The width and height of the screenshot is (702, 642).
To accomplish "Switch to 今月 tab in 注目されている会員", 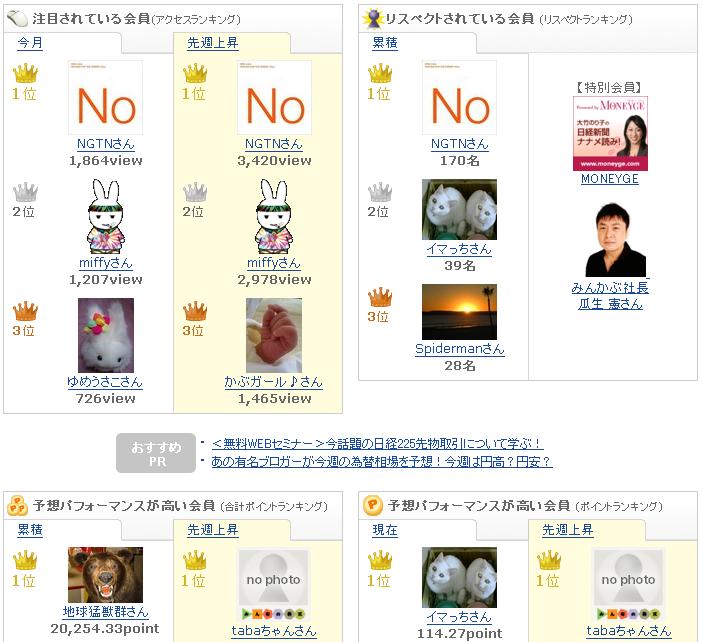I will tap(30, 43).
